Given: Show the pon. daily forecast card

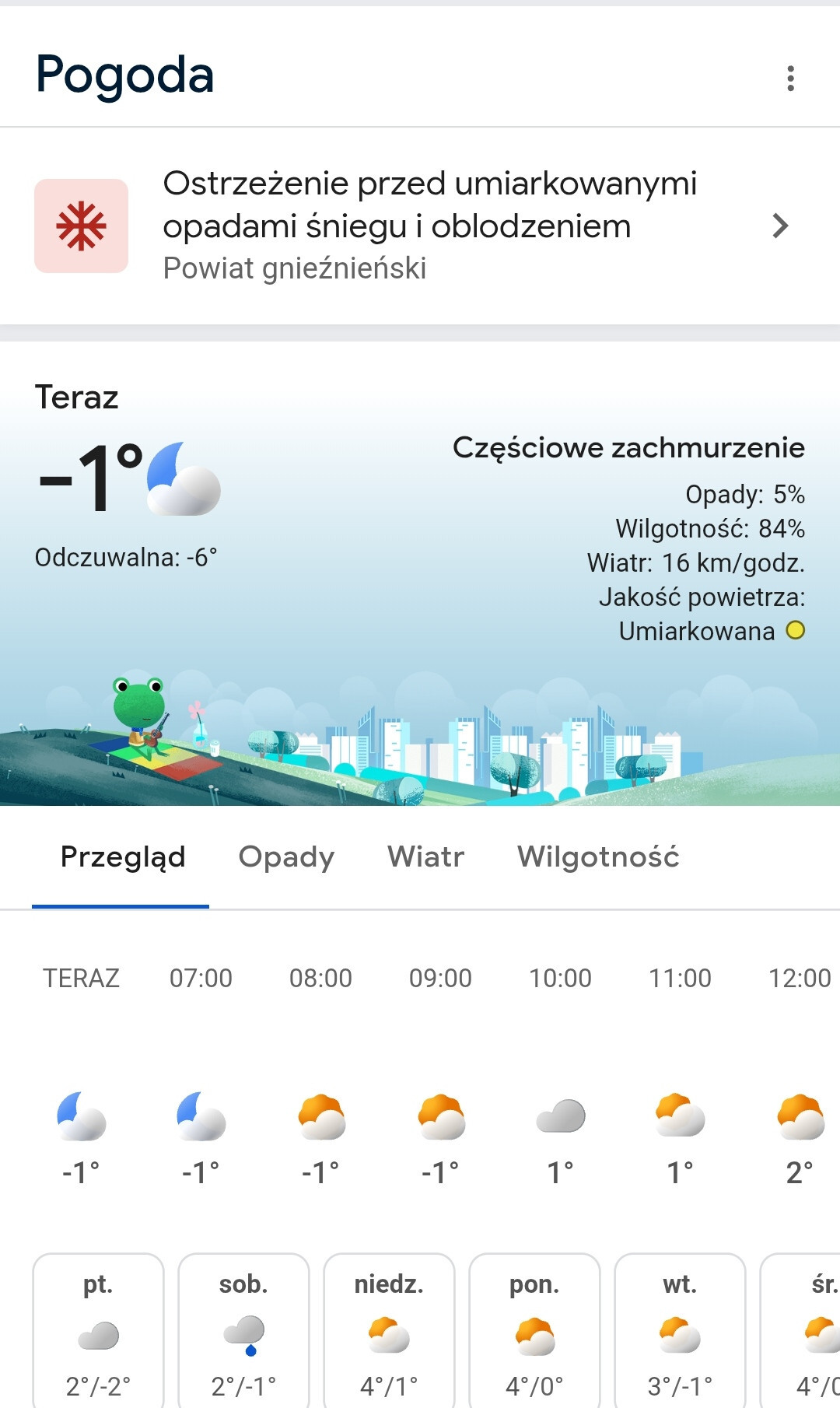Looking at the screenshot, I should (534, 1332).
